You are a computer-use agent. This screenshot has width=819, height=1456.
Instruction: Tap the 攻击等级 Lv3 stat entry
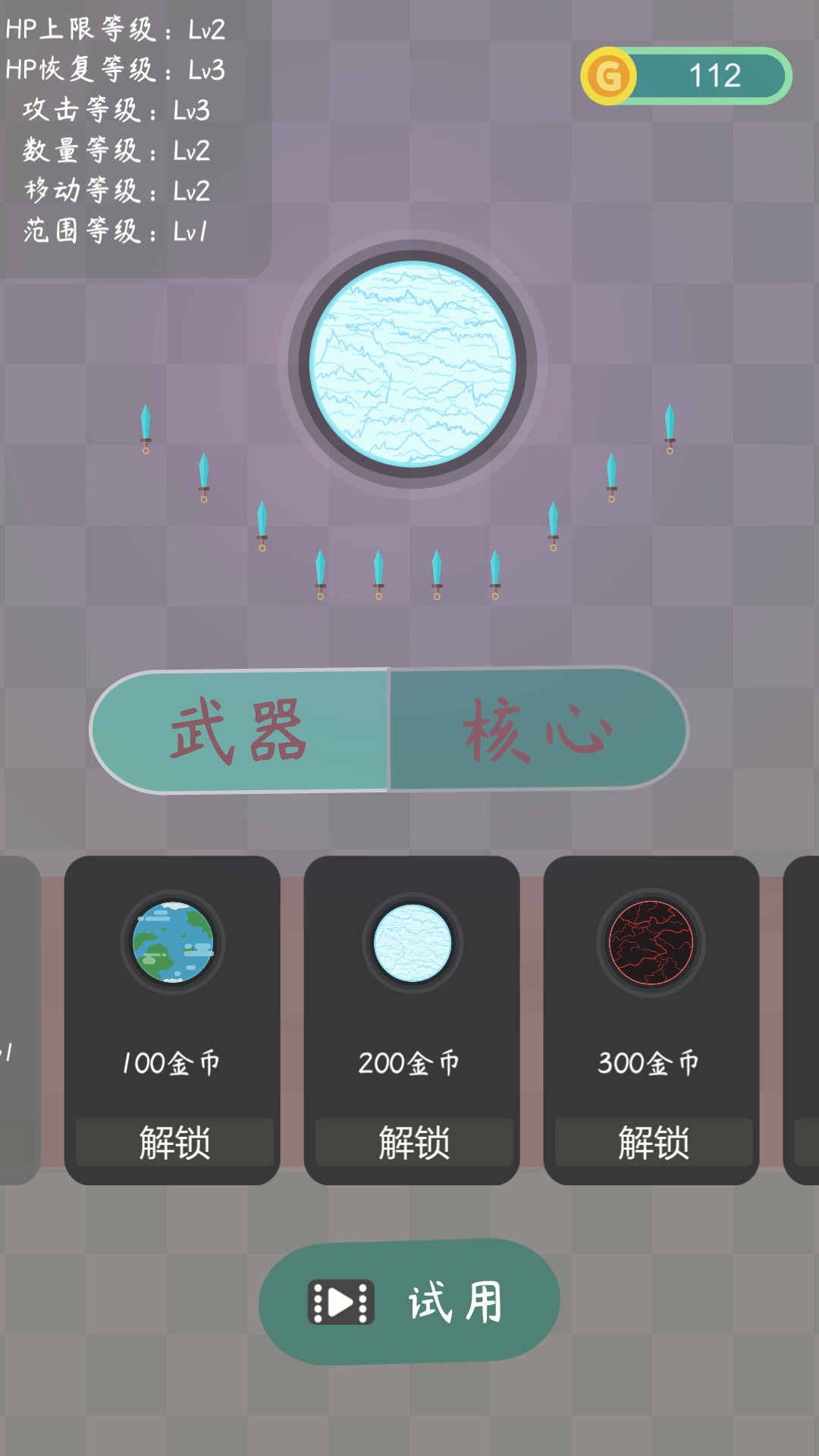pos(118,108)
